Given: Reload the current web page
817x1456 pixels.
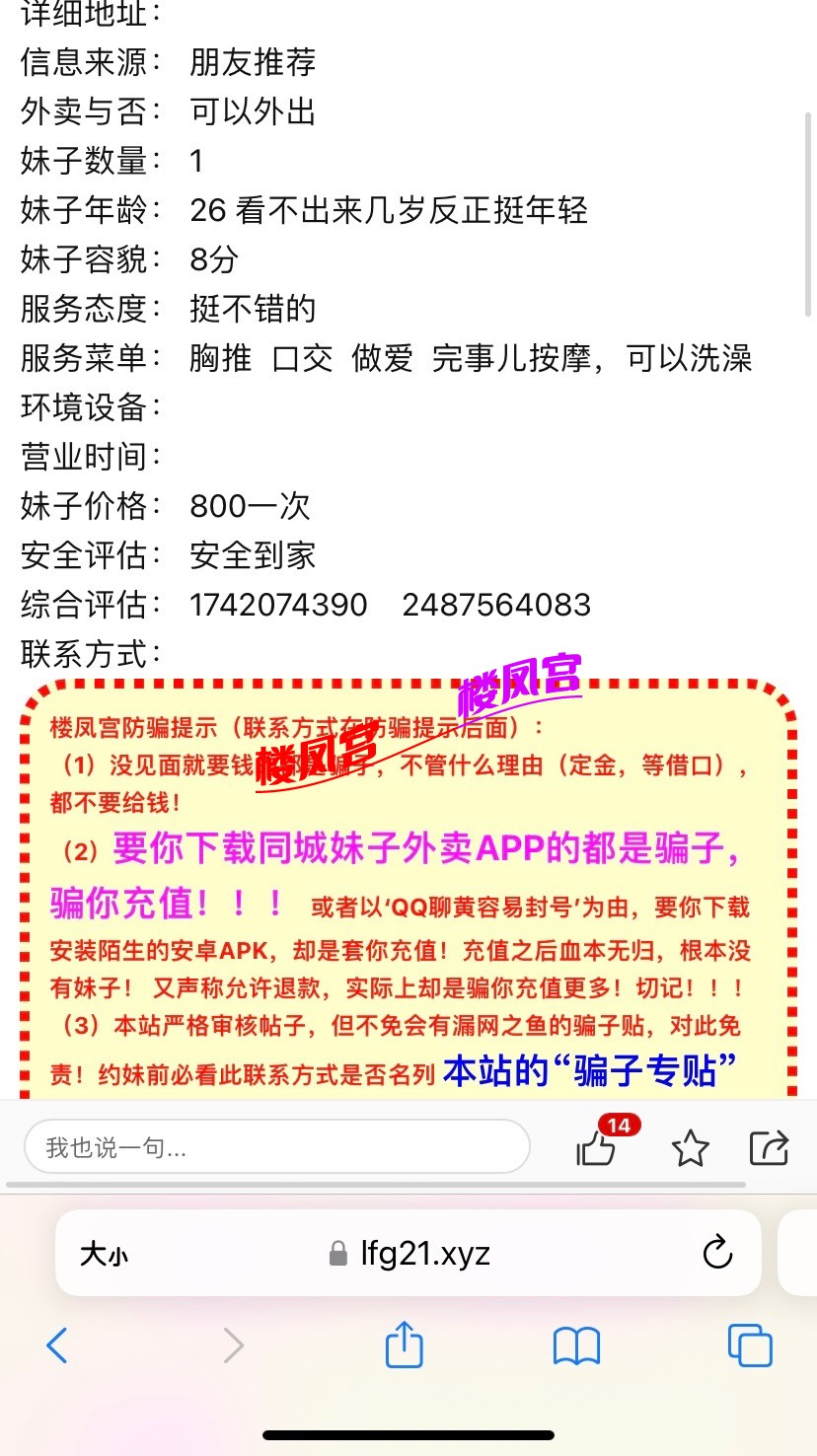Looking at the screenshot, I should pyautogui.click(x=717, y=1253).
